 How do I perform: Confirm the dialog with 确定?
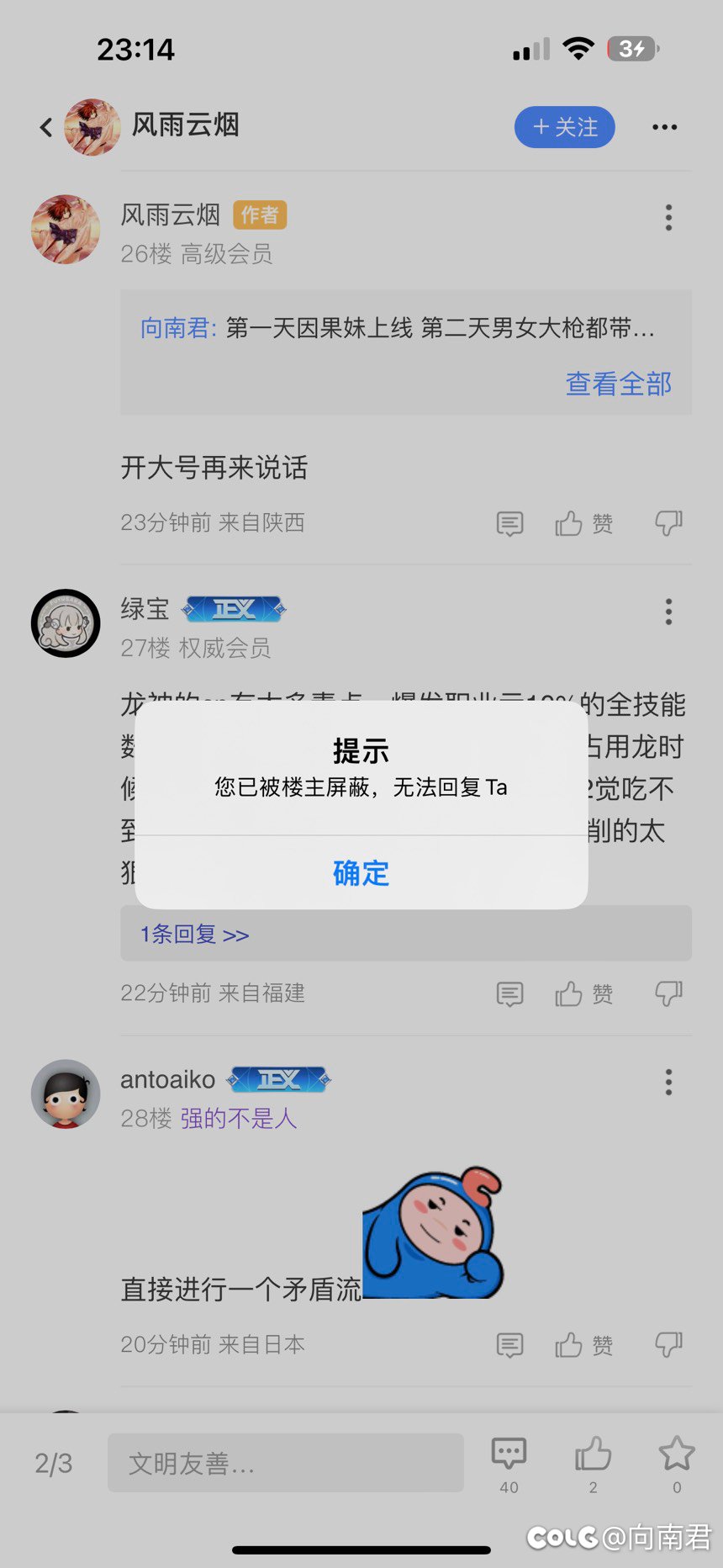point(361,873)
